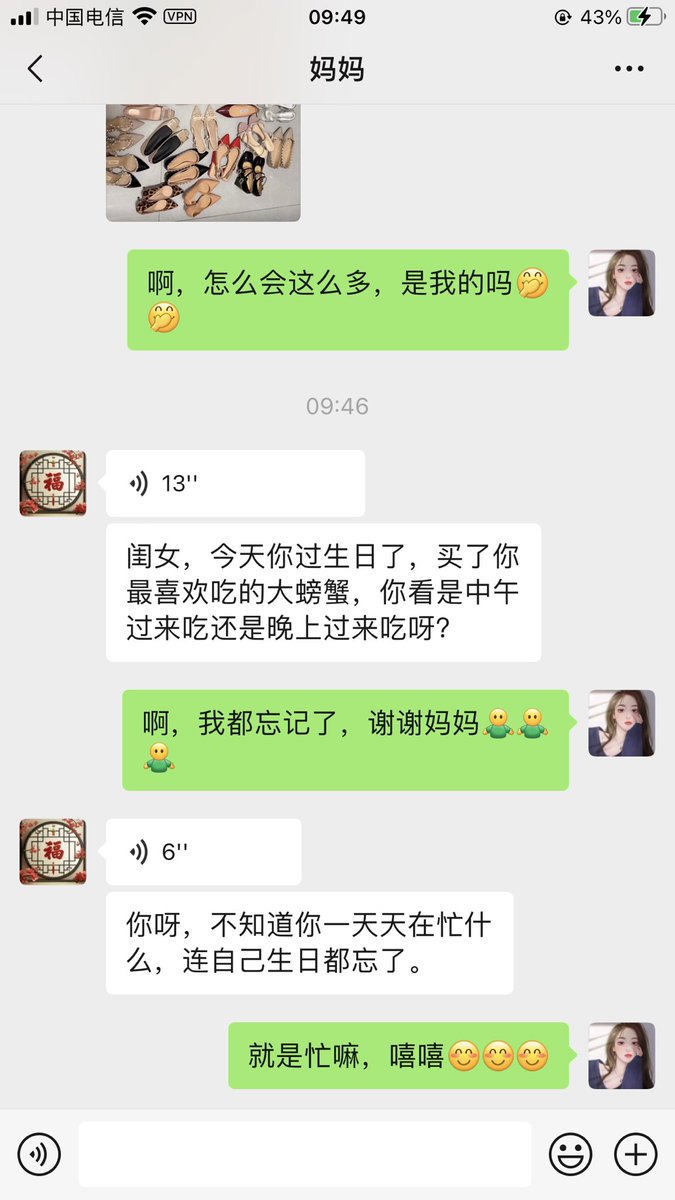Play the 6-second voice message
The image size is (675, 1200).
tap(204, 852)
